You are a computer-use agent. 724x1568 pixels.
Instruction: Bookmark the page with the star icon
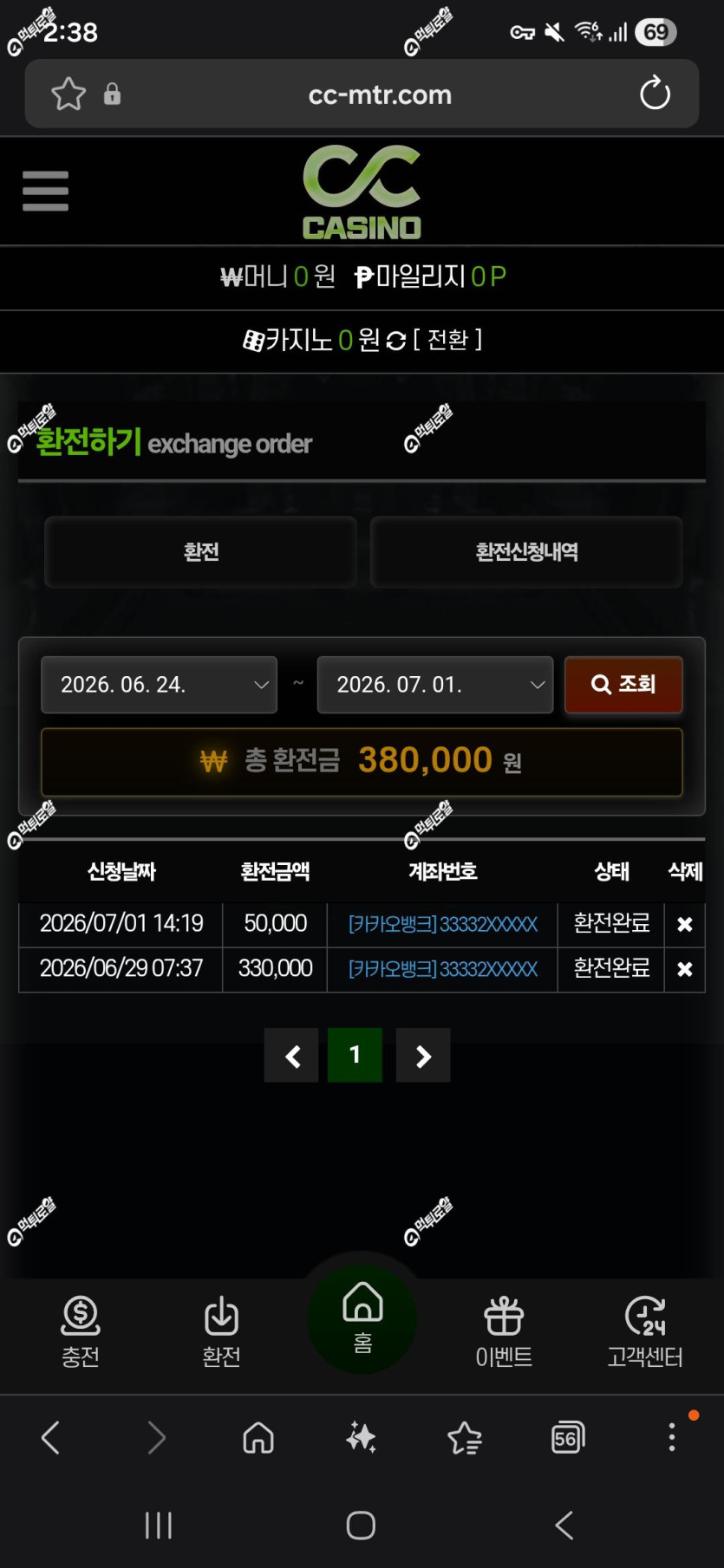pyautogui.click(x=68, y=94)
